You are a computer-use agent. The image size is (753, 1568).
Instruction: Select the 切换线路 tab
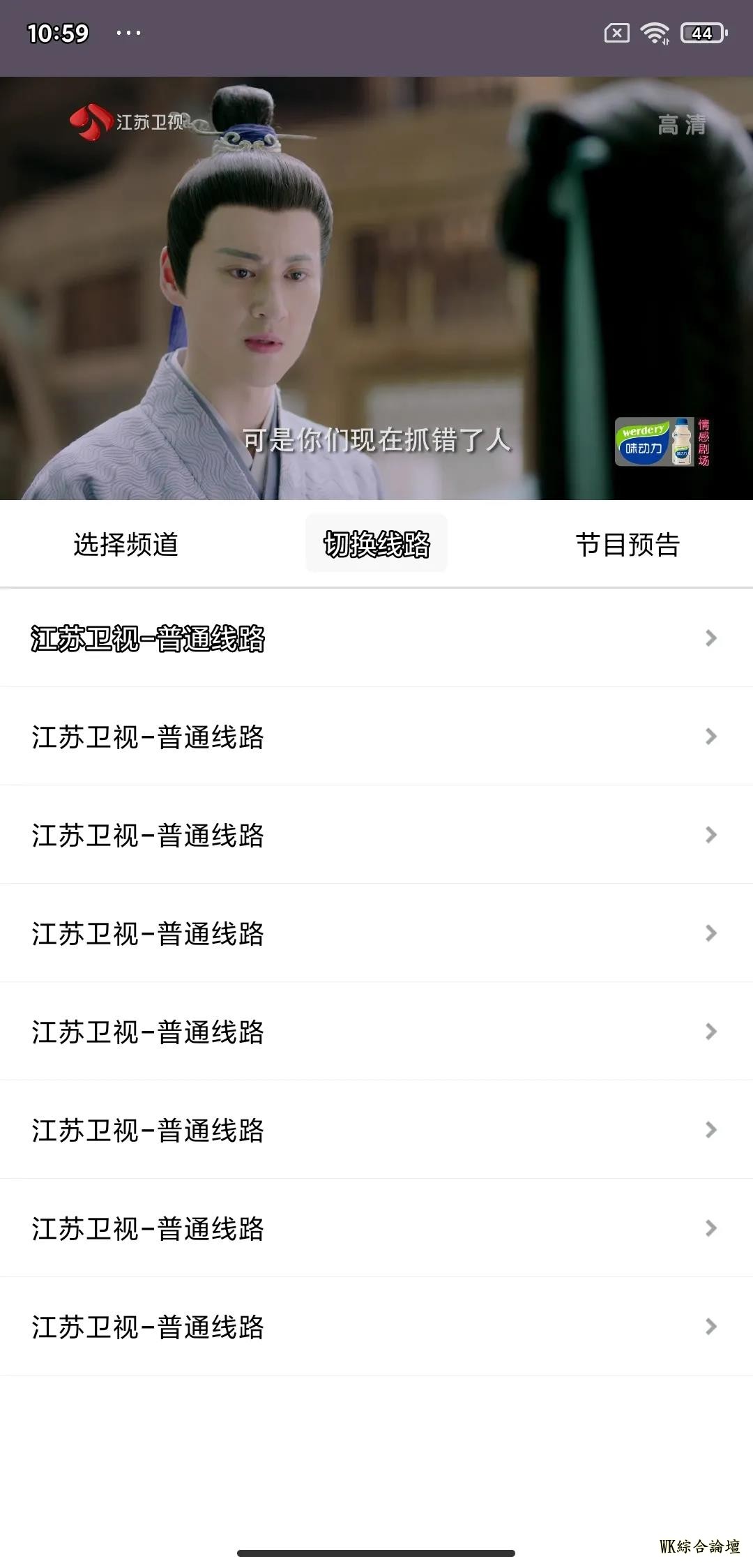[x=376, y=544]
